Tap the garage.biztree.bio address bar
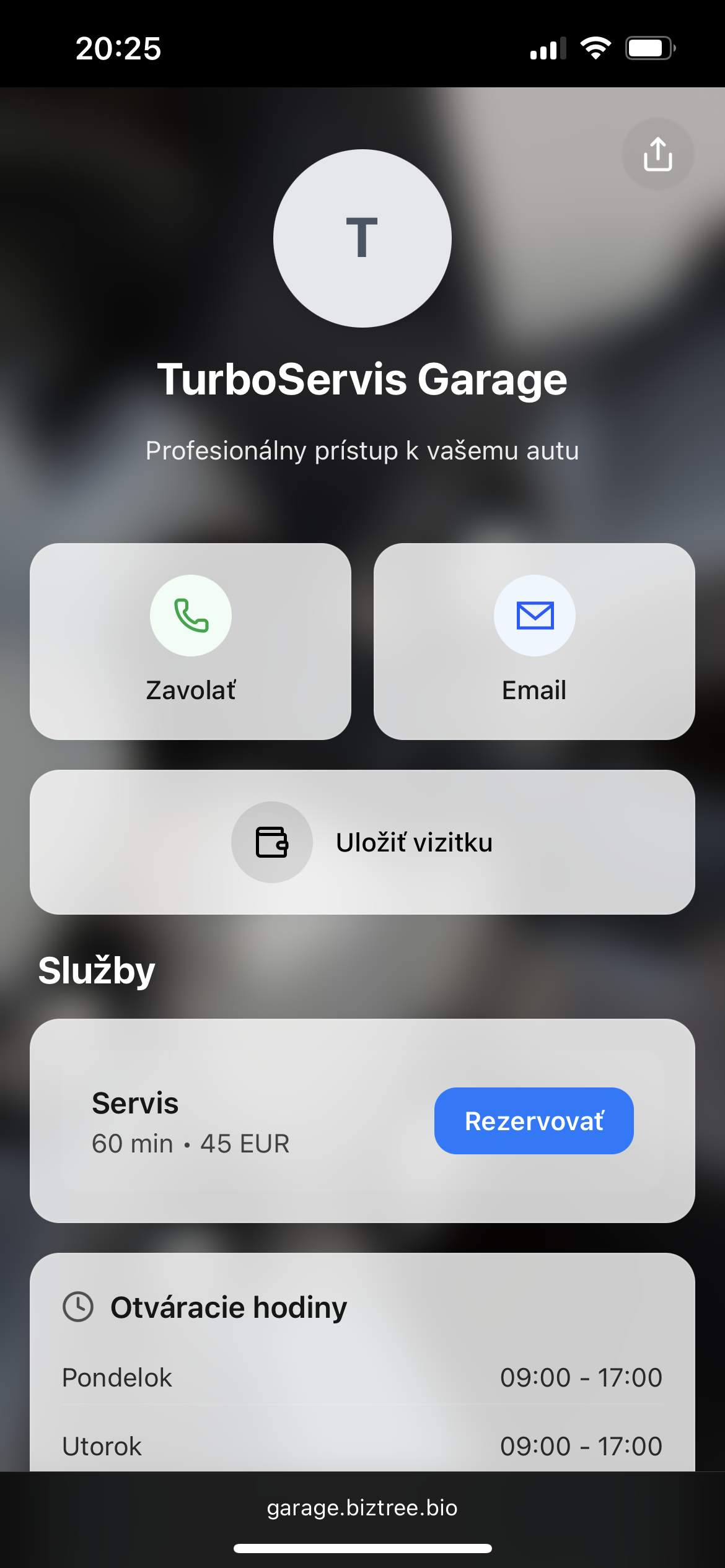Viewport: 725px width, 1568px height. coord(362,1508)
